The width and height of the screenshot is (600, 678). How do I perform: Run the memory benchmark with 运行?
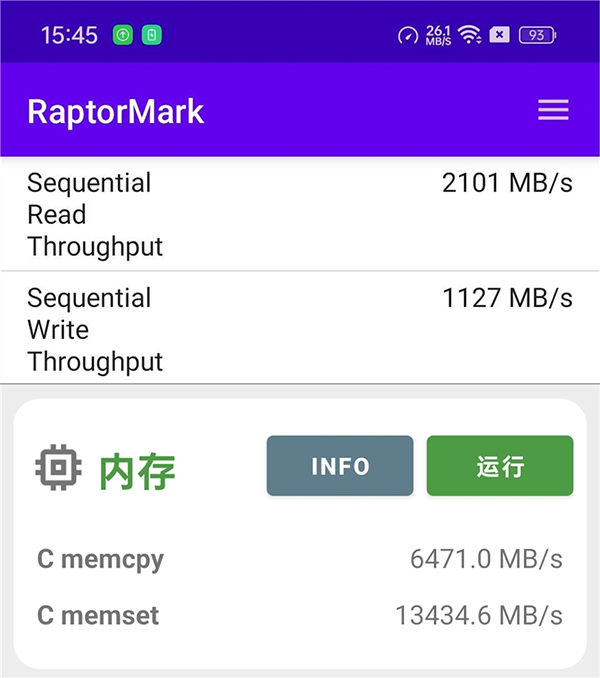[x=500, y=466]
